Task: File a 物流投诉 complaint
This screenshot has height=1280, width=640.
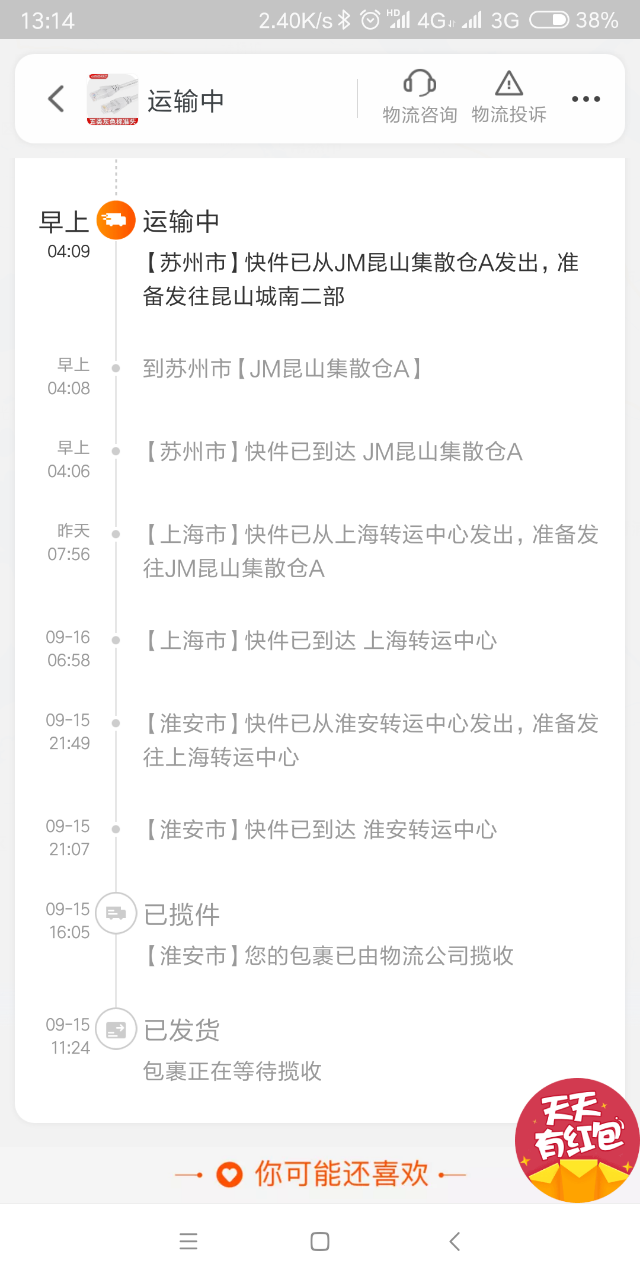Action: point(509,98)
